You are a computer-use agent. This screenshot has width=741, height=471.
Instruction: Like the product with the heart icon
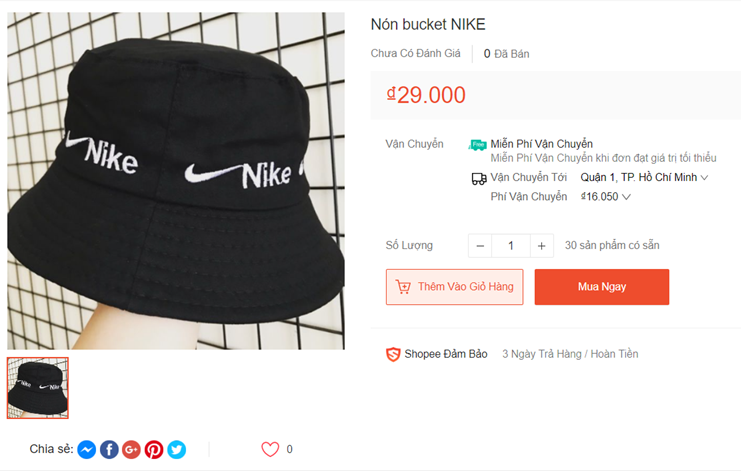point(270,450)
